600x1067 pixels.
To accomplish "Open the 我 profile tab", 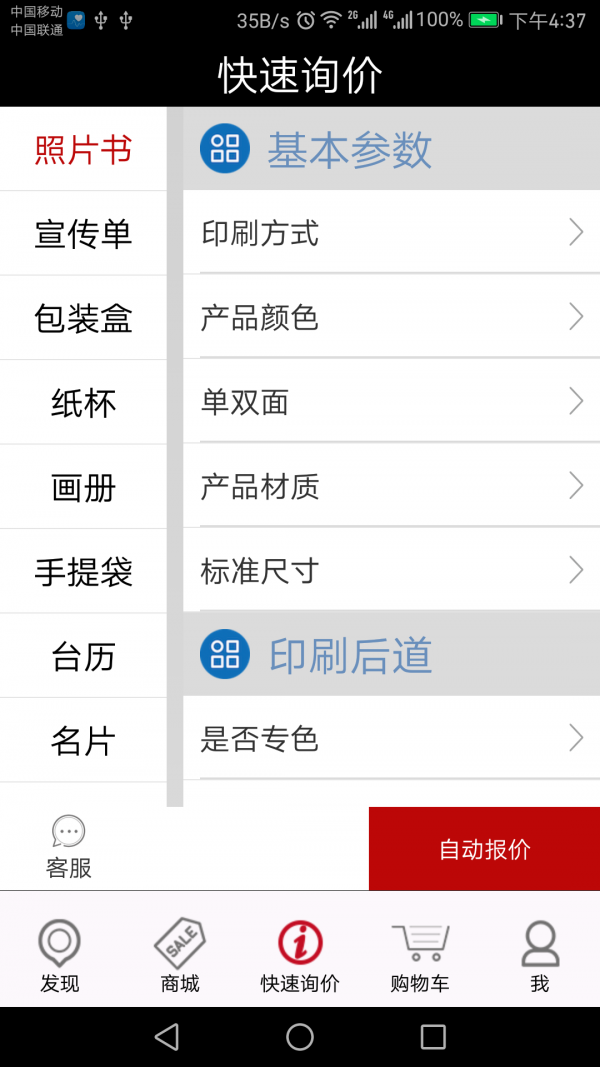I will click(x=539, y=955).
